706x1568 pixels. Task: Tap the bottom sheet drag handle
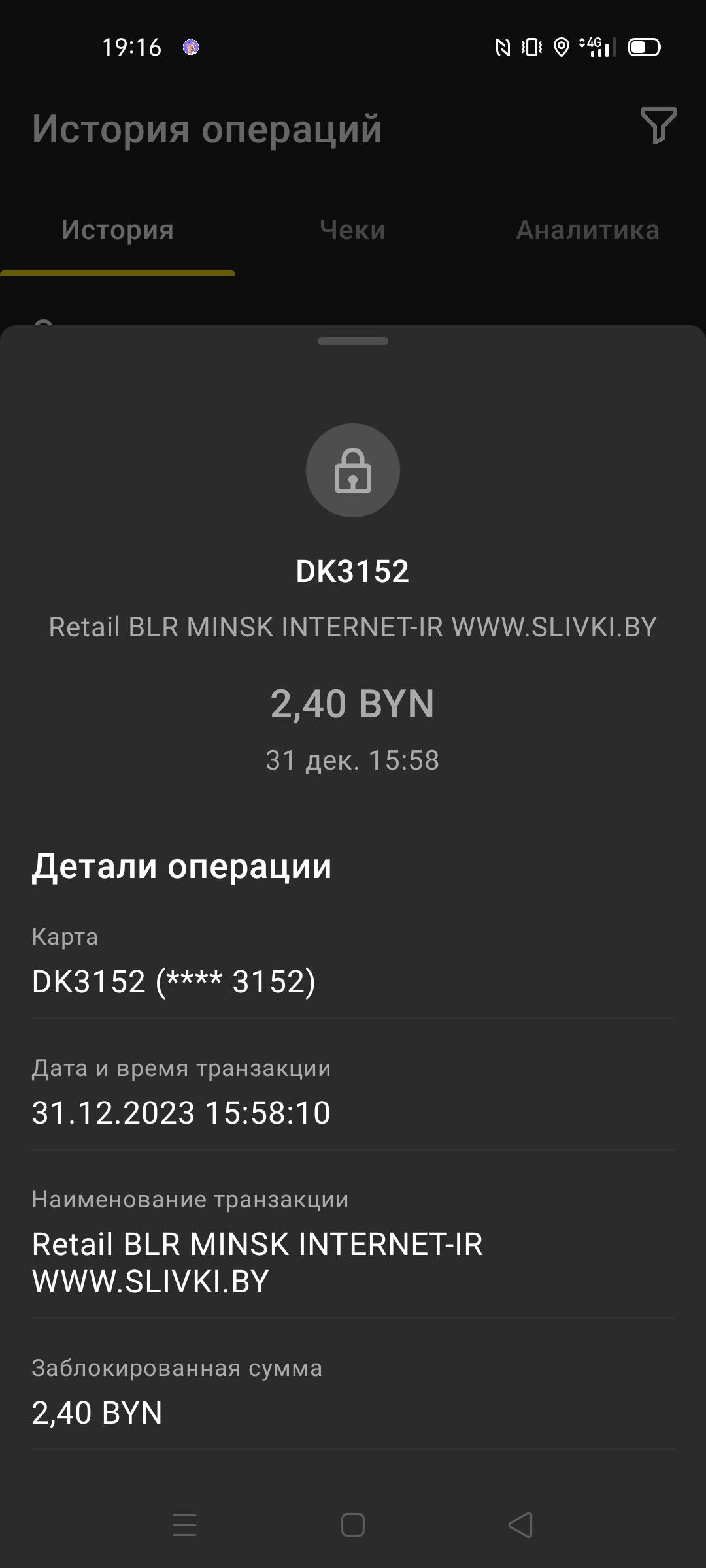353,341
